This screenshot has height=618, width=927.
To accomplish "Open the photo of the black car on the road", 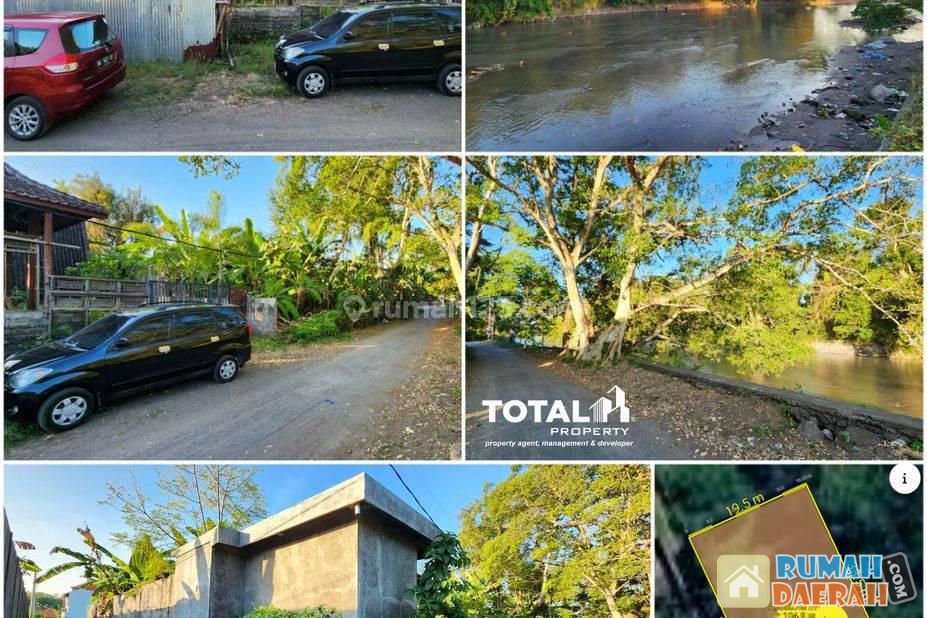I will (232, 307).
